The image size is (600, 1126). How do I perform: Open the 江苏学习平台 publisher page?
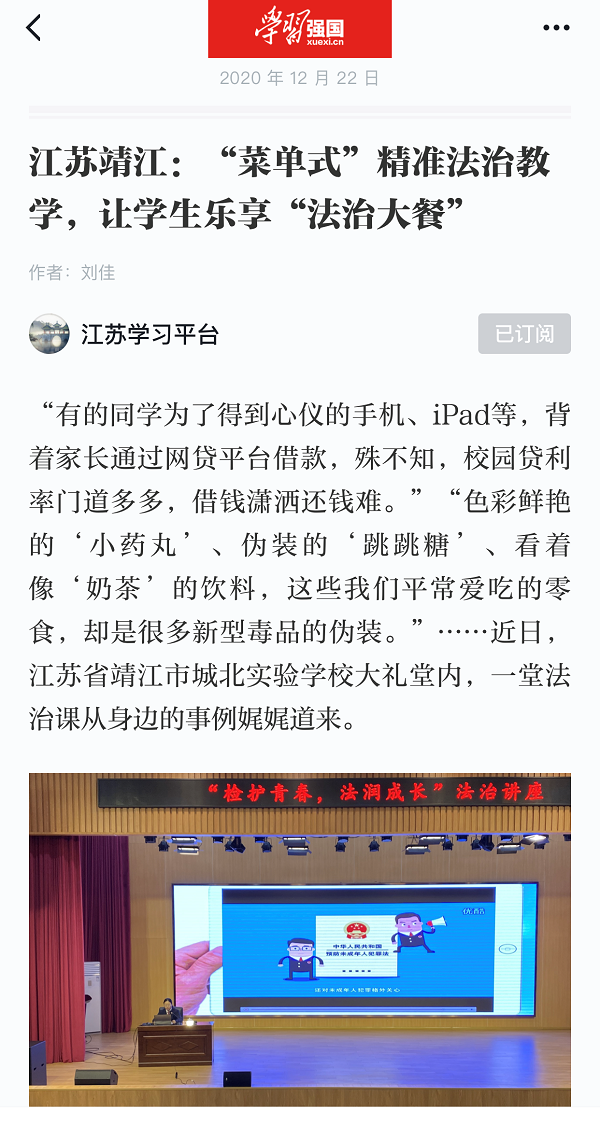pyautogui.click(x=149, y=334)
